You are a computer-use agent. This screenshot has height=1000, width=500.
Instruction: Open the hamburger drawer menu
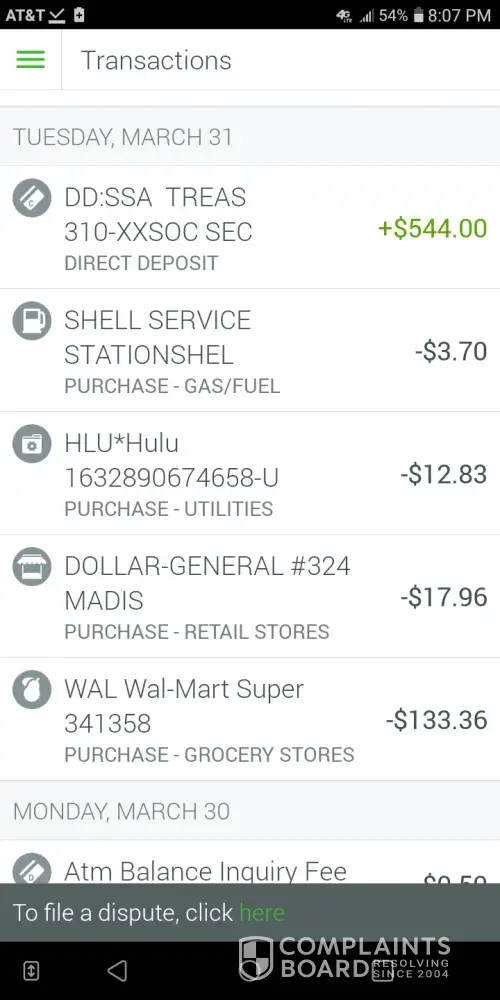(31, 59)
